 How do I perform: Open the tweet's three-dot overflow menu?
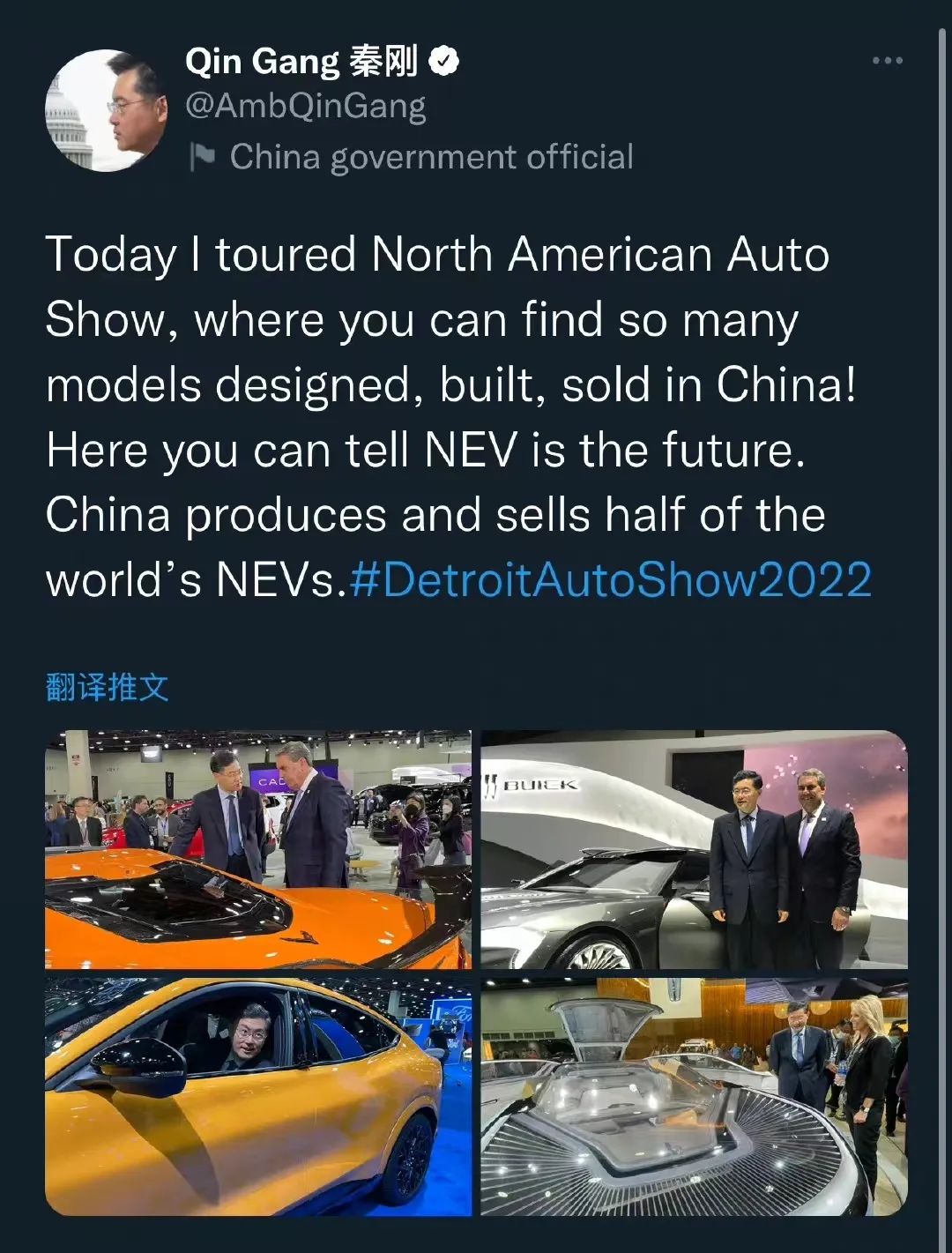coord(887,61)
